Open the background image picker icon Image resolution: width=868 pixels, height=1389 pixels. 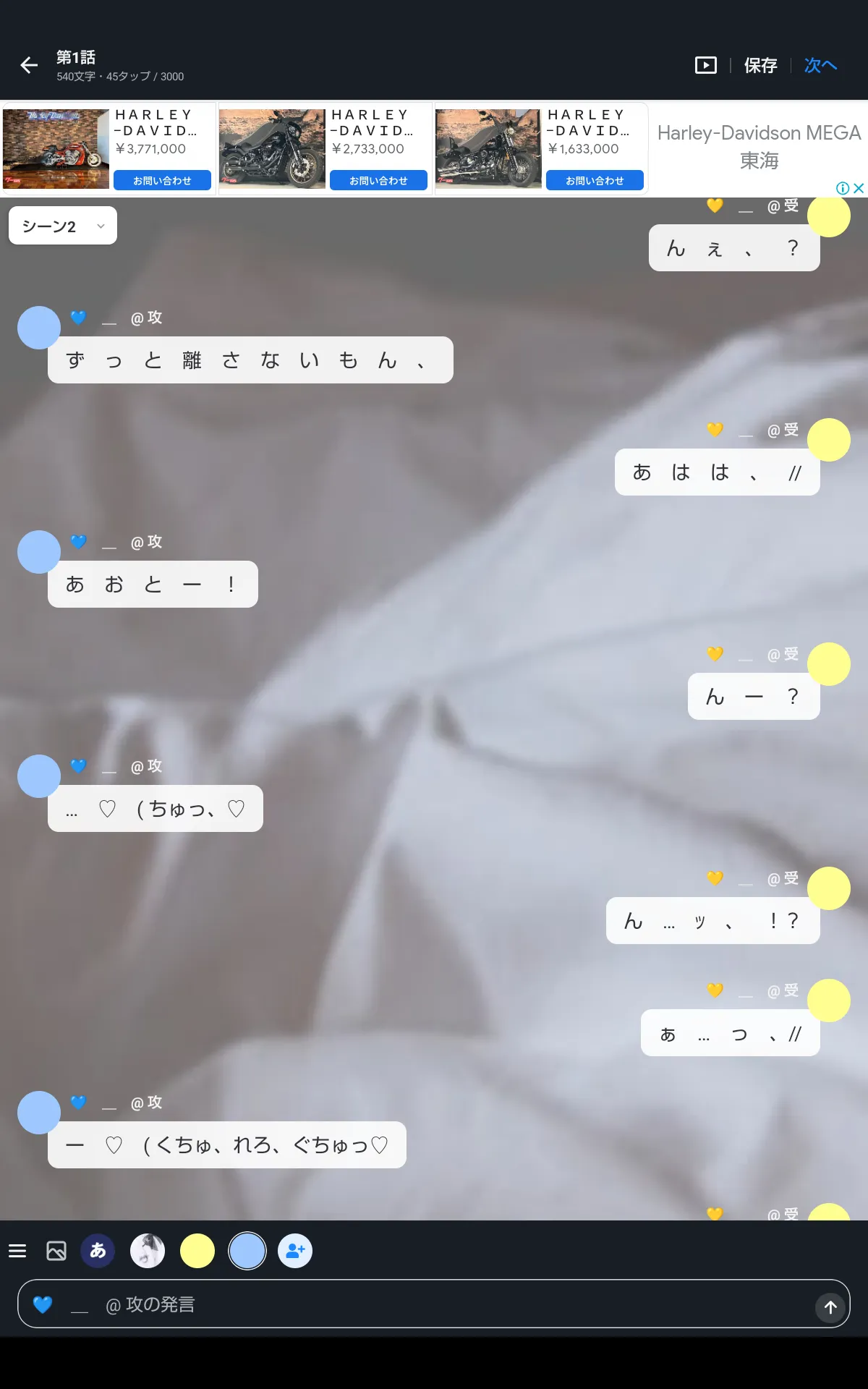56,1251
